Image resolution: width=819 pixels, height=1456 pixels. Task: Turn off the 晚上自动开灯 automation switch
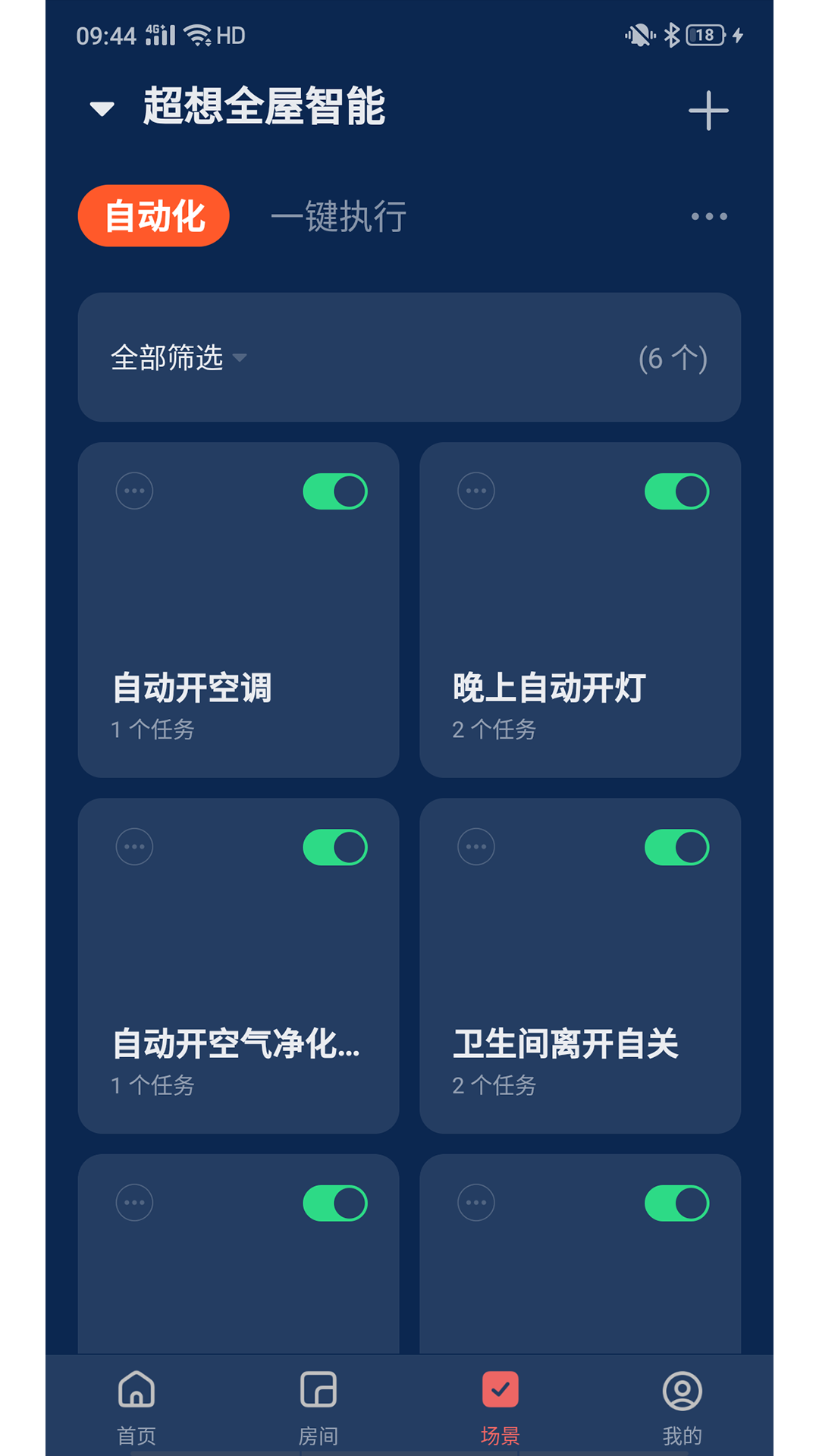[677, 491]
